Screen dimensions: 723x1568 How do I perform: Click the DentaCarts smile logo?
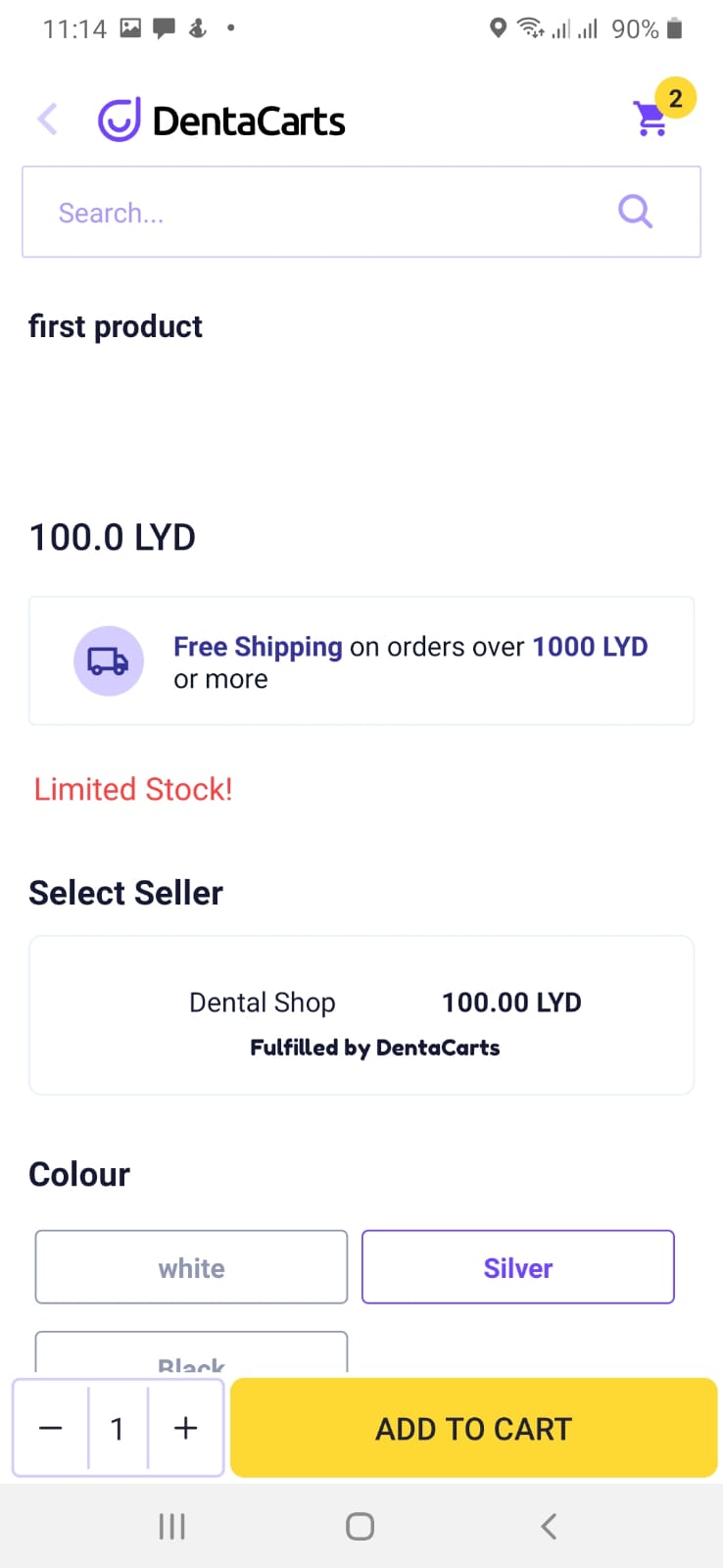tap(119, 119)
